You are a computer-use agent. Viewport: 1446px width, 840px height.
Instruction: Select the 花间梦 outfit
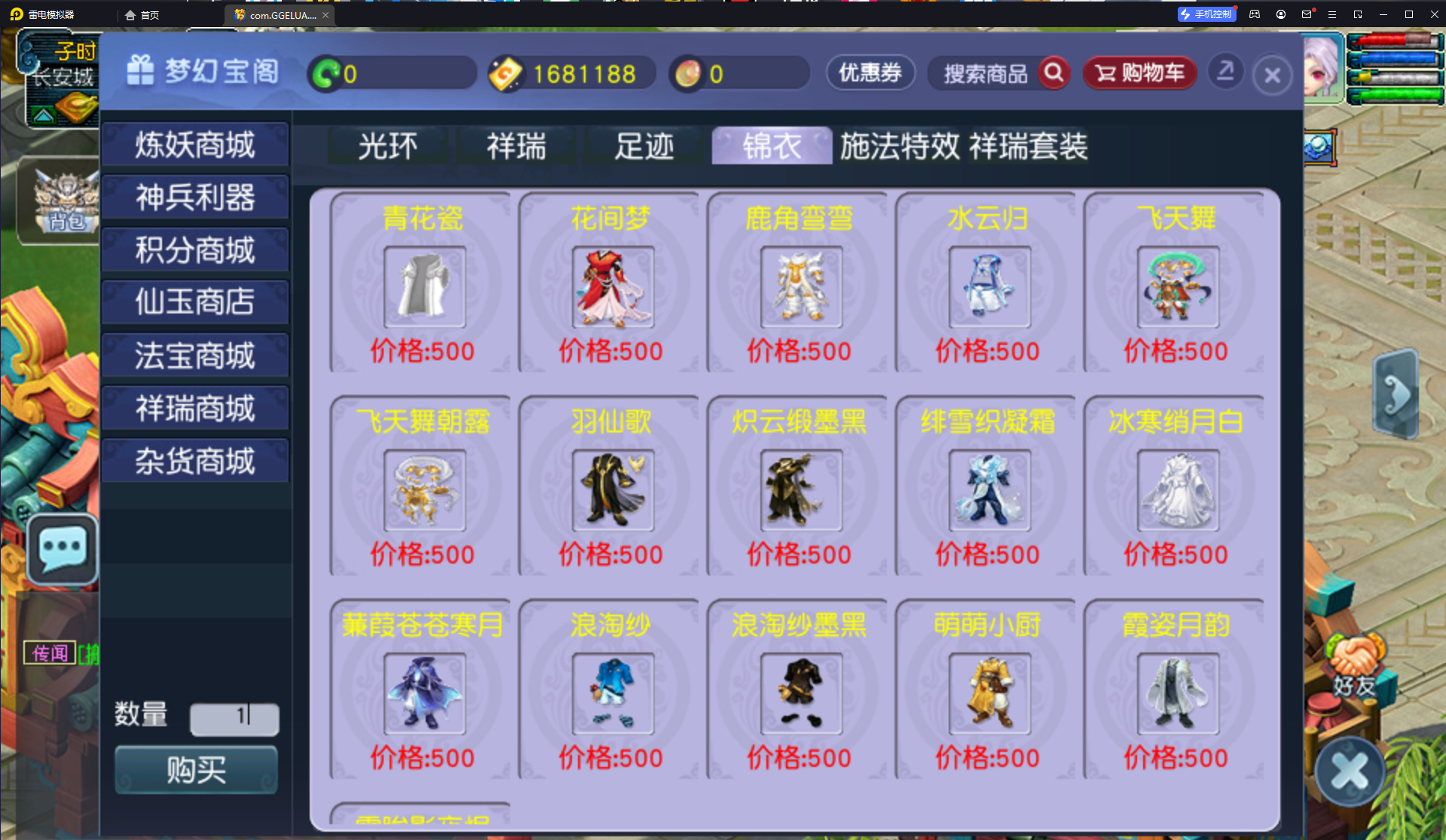pyautogui.click(x=612, y=287)
